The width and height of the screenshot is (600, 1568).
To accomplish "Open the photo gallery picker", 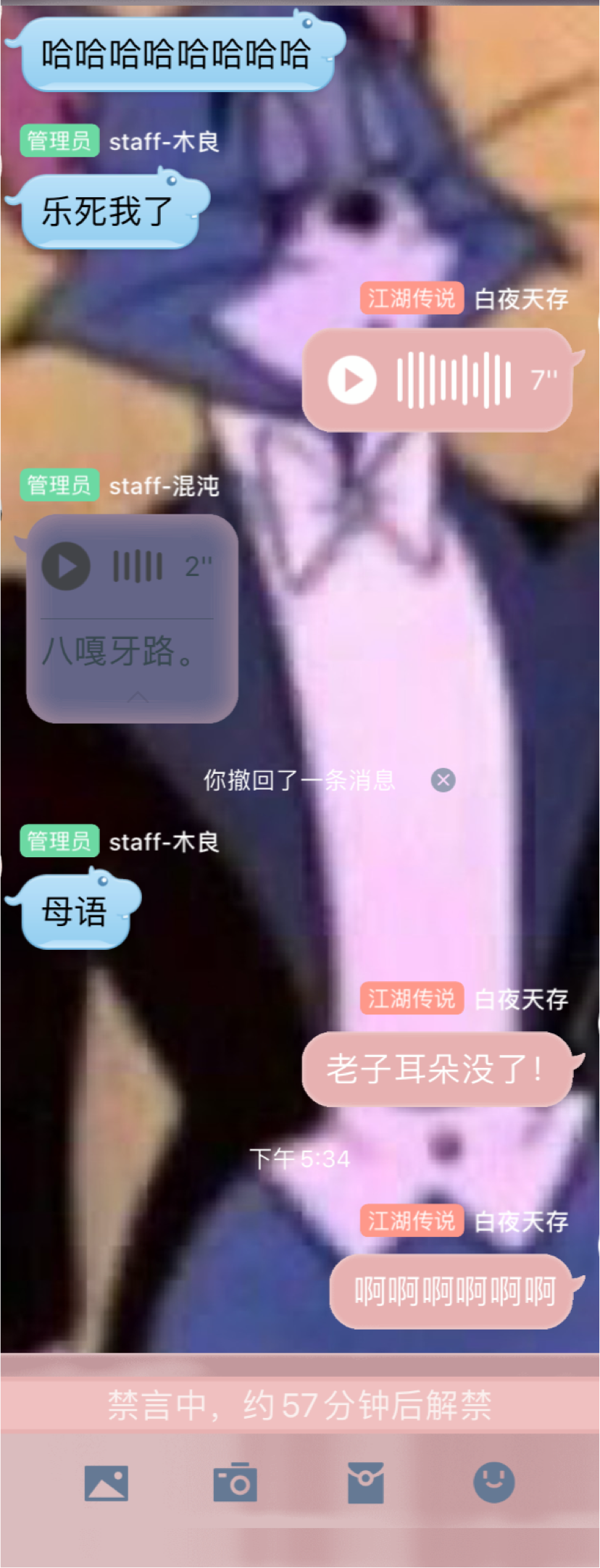I will 107,1482.
